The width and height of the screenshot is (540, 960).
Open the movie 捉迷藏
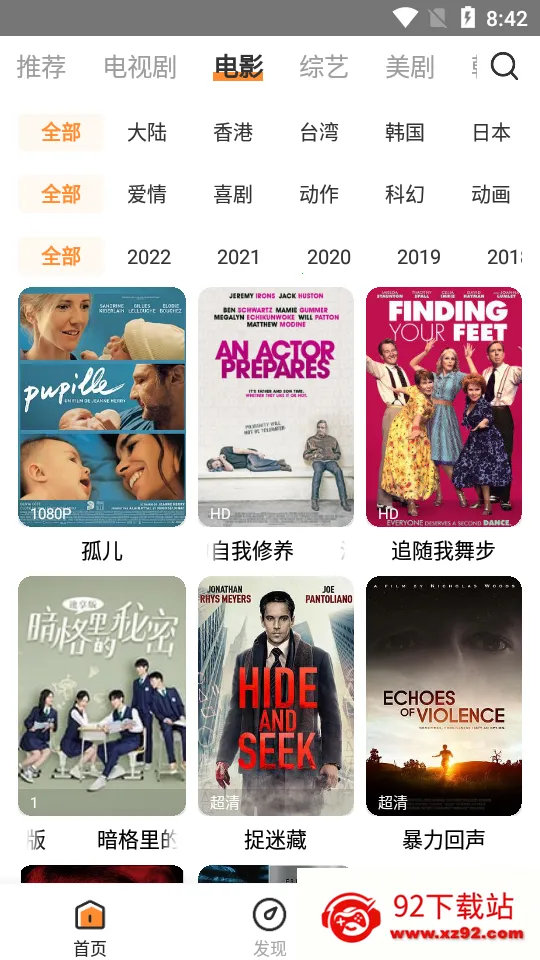click(x=276, y=696)
